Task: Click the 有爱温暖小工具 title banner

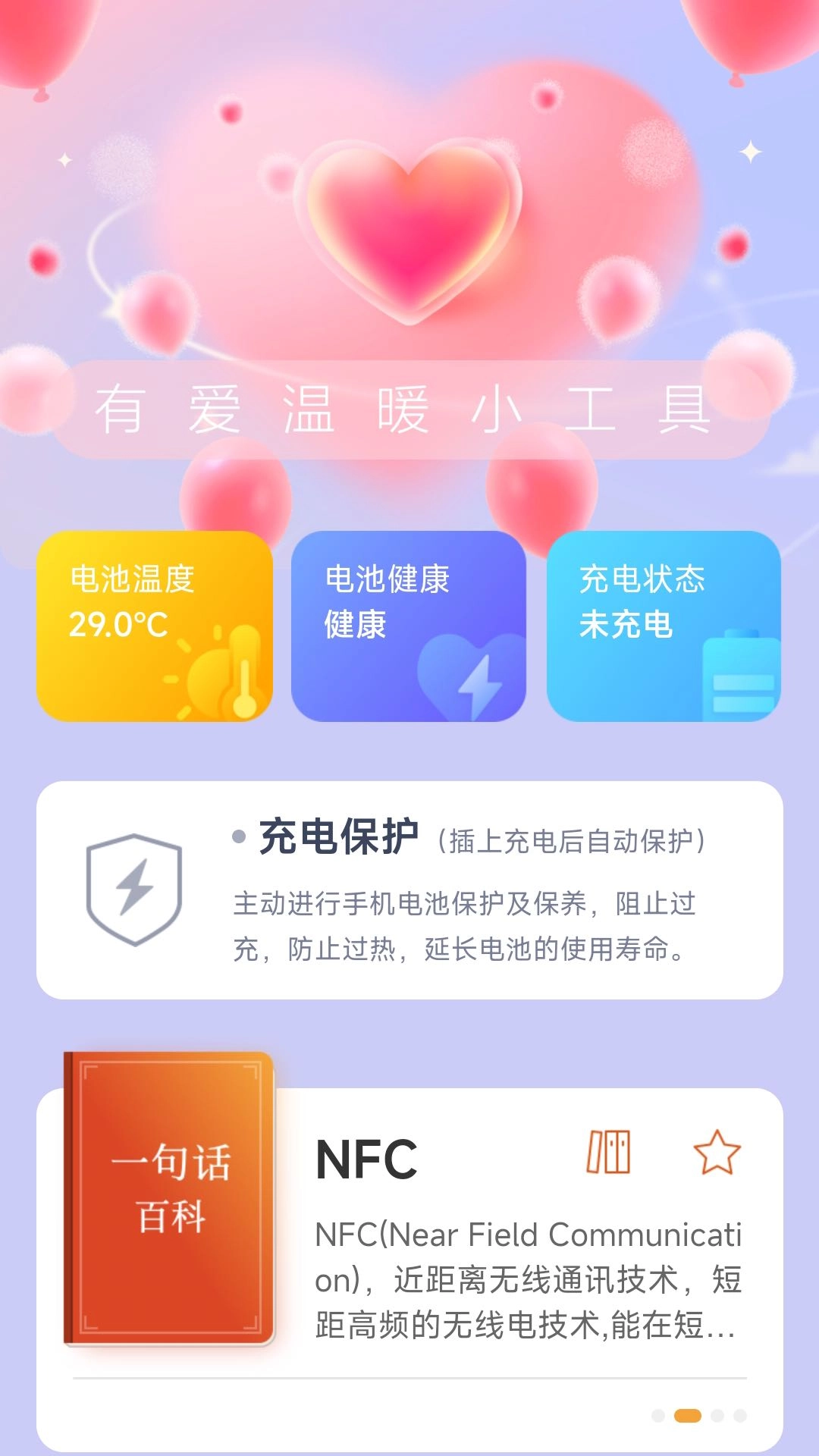Action: (x=409, y=409)
